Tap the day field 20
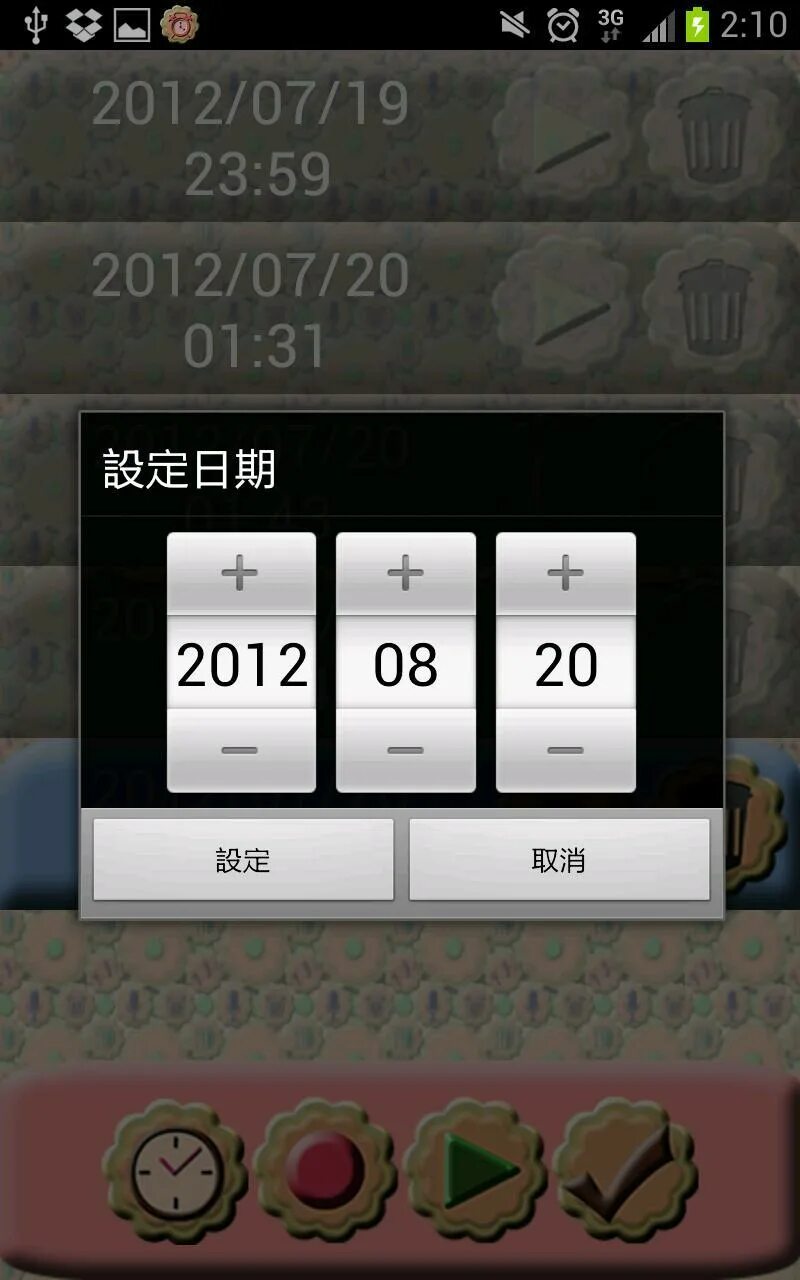Viewport: 800px width, 1280px height. (x=566, y=663)
